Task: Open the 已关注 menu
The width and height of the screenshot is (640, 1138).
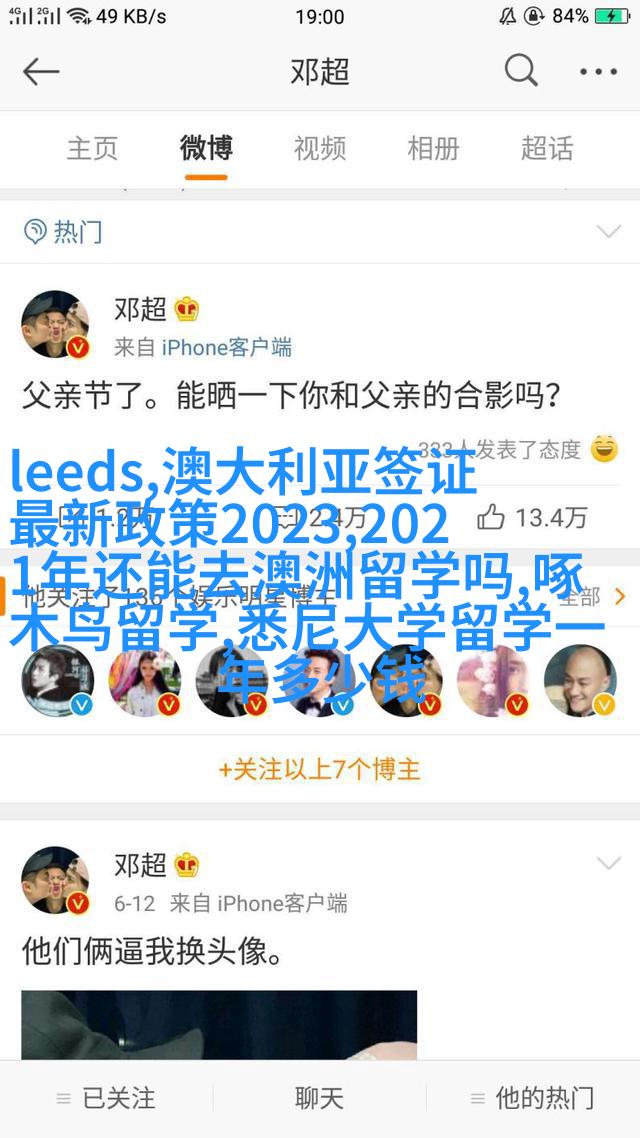Action: point(106,1098)
